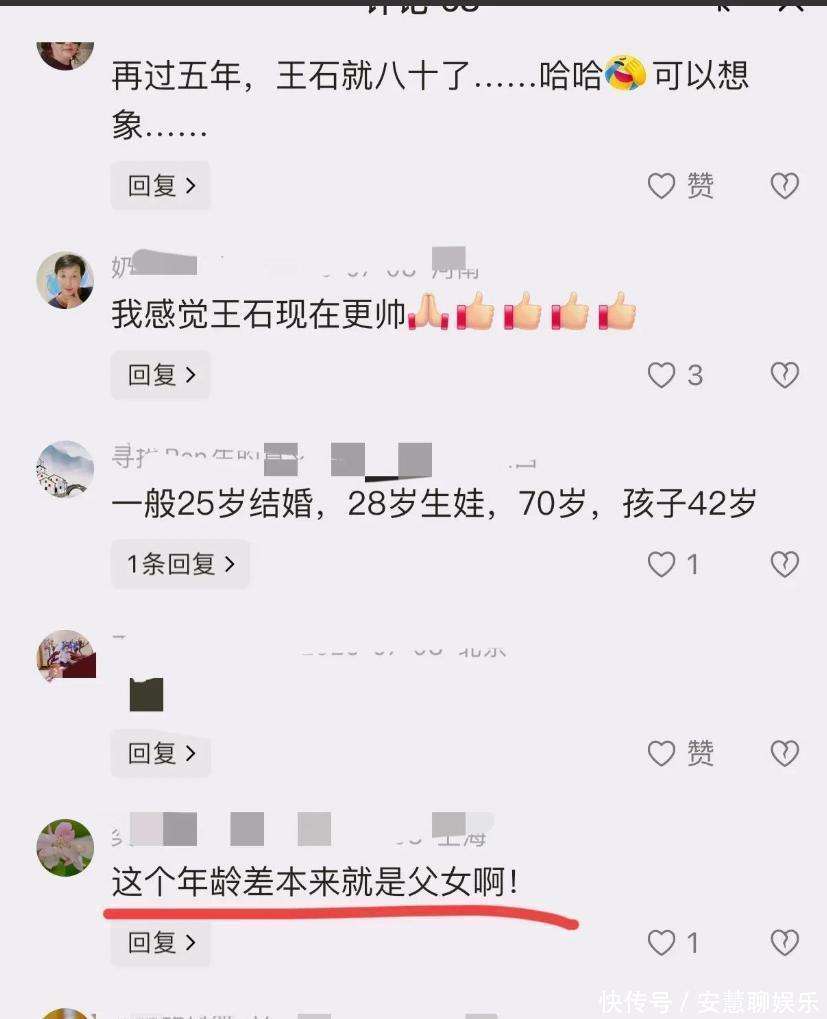The width and height of the screenshot is (827, 1019).
Task: Like the comment '一般25岁结婚，28岁生娃'
Action: pos(662,564)
